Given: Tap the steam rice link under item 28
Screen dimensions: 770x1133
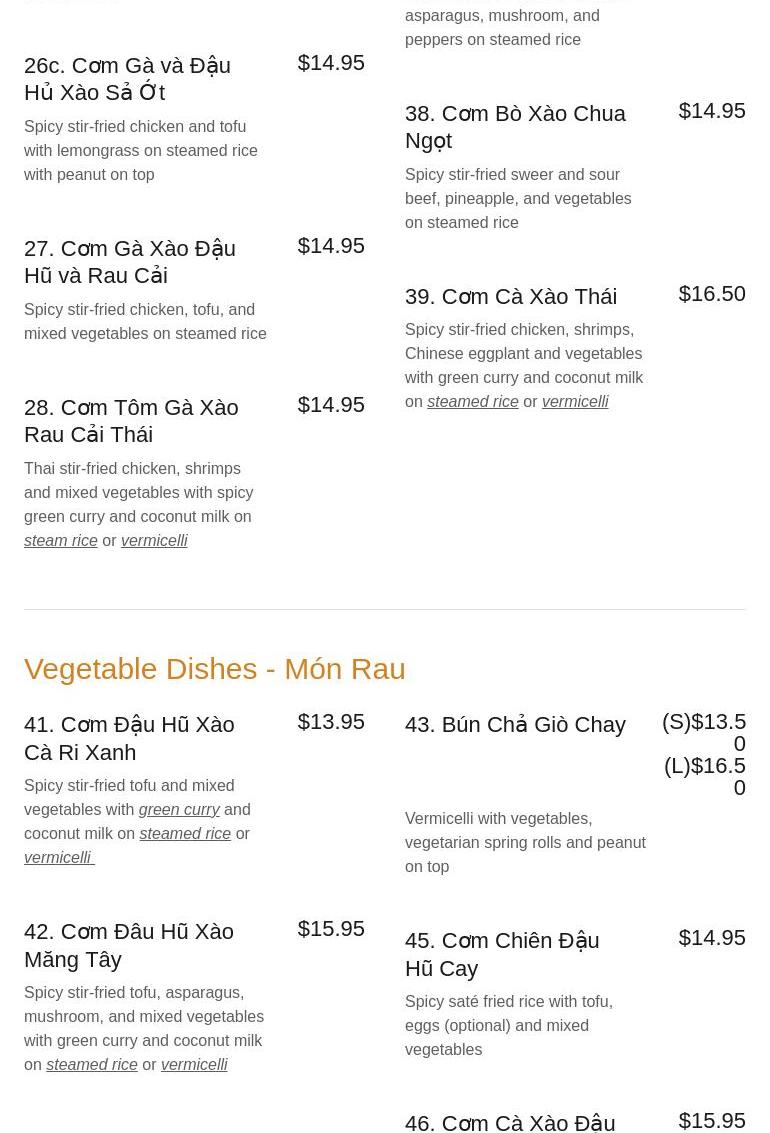Looking at the screenshot, I should [61, 541].
